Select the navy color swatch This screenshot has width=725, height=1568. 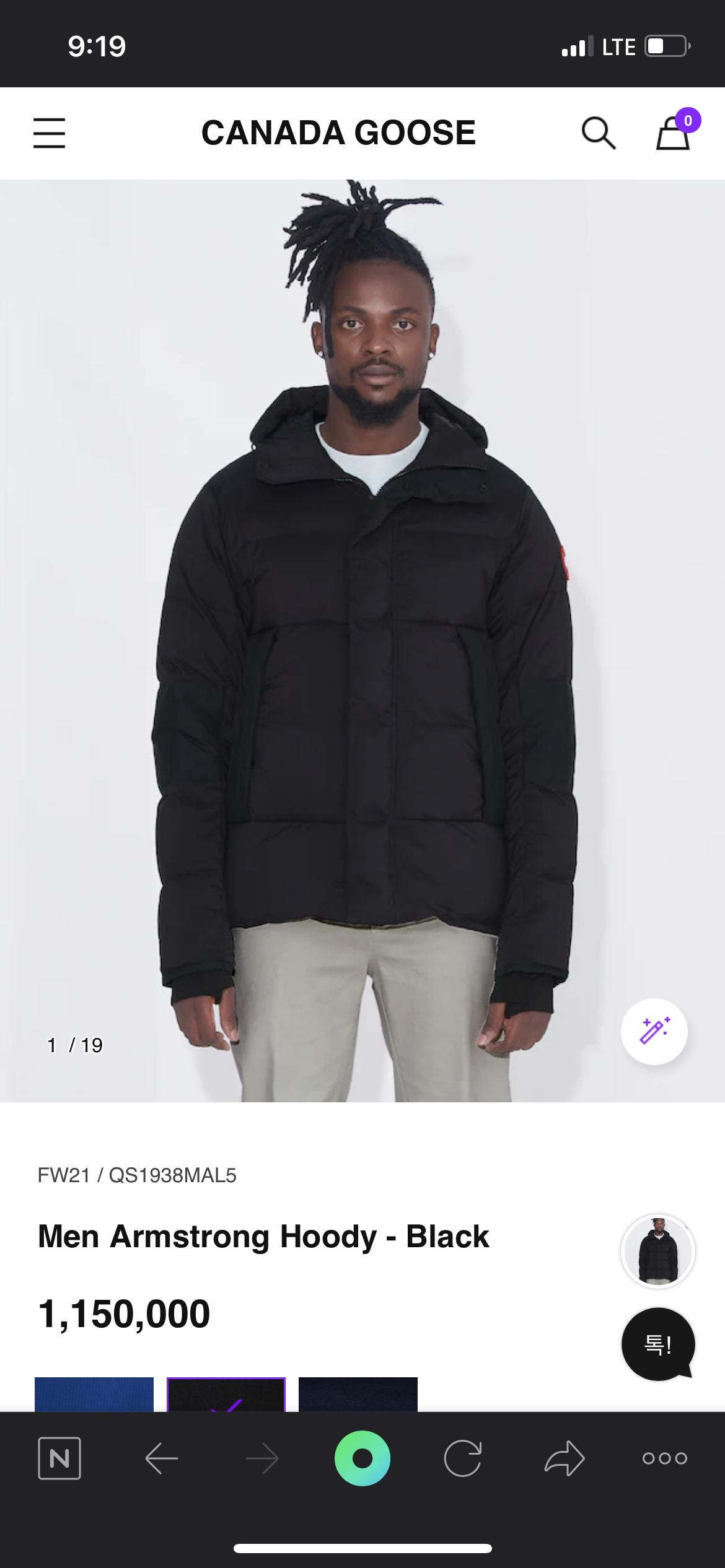[x=358, y=1394]
